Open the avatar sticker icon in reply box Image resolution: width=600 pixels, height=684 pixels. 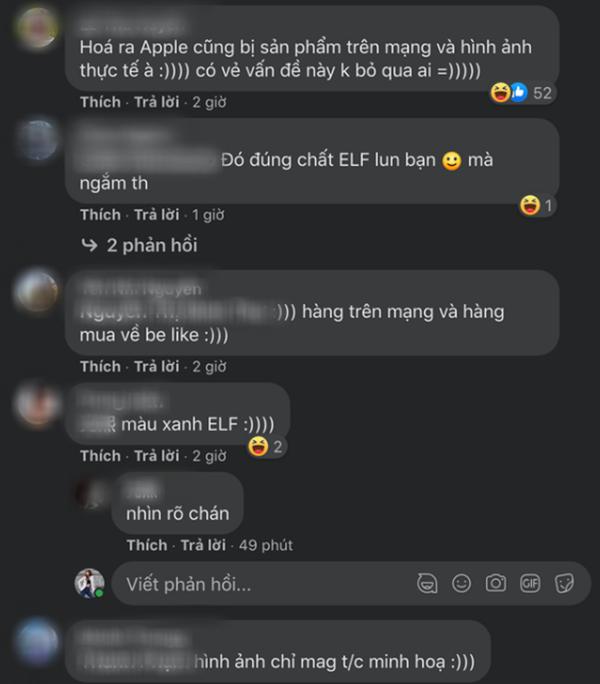(428, 583)
